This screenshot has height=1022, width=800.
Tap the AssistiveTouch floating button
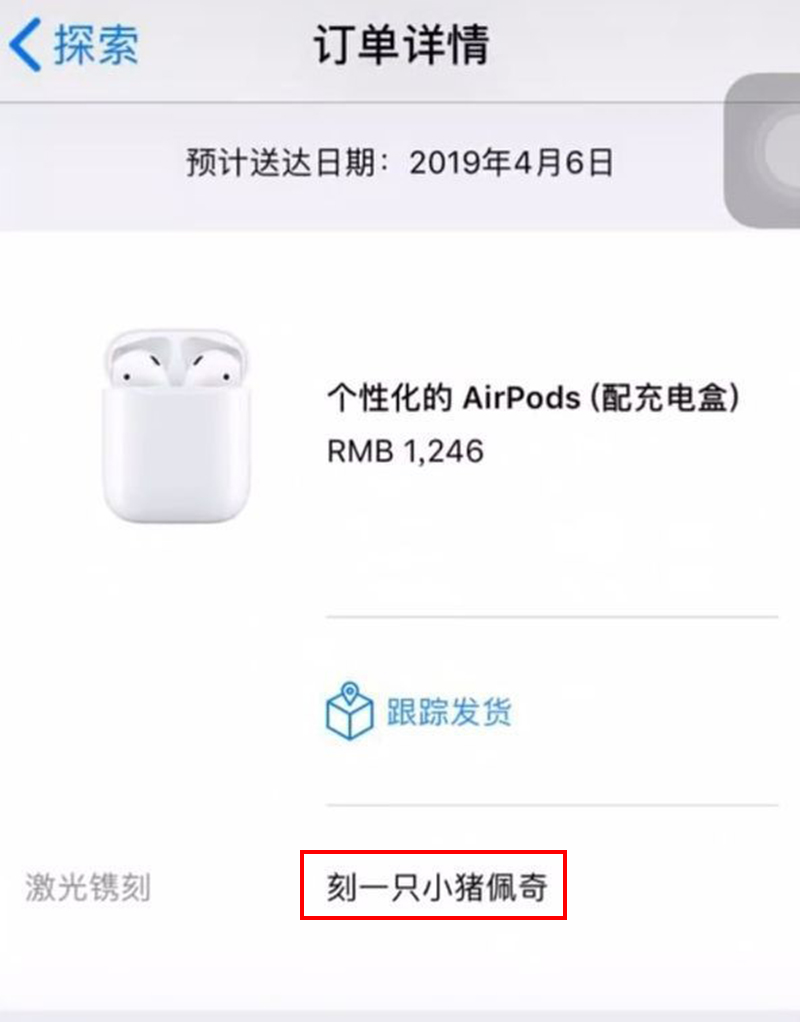[x=768, y=152]
